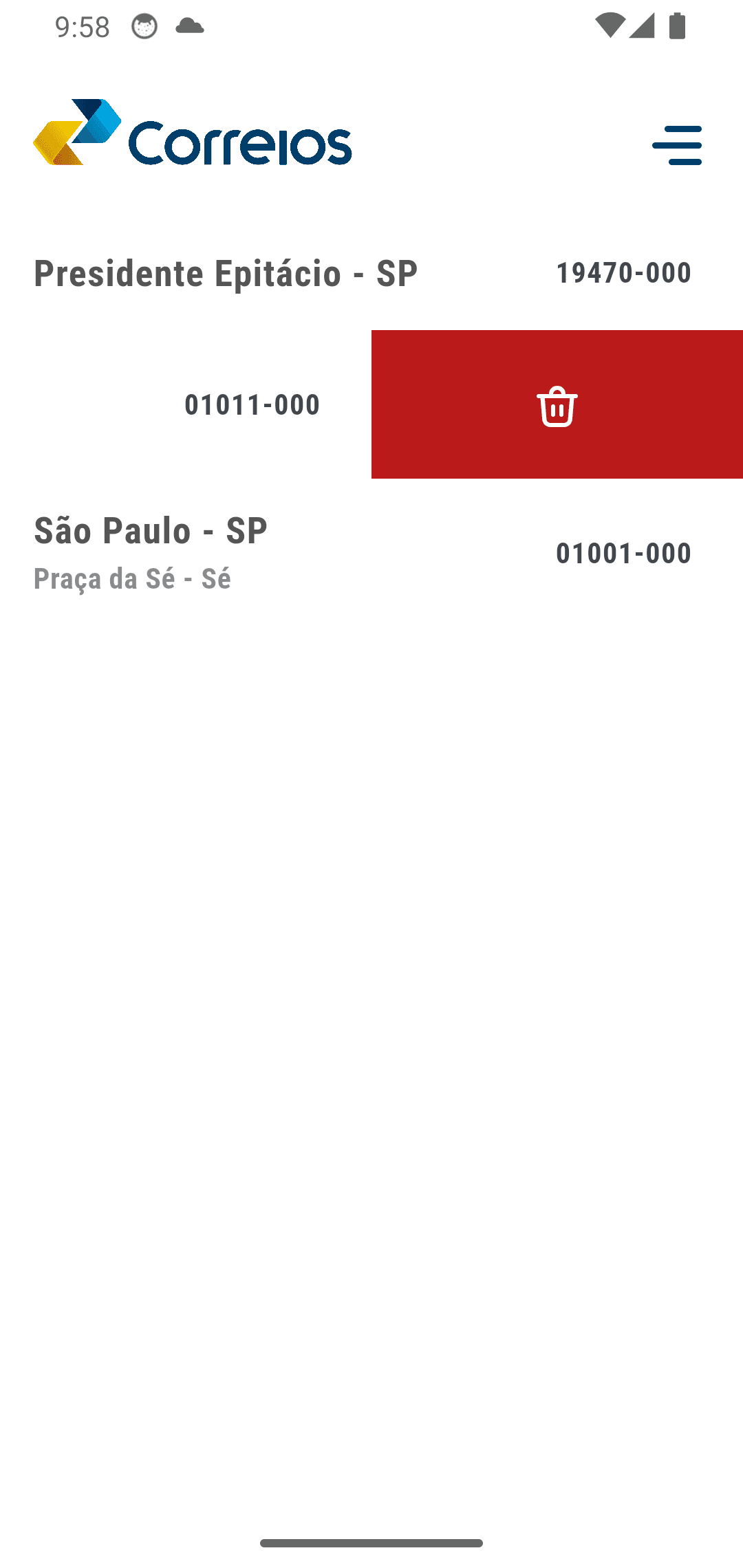Select the Presidente Epitácio - SP entry
The image size is (743, 1568).
point(226,272)
